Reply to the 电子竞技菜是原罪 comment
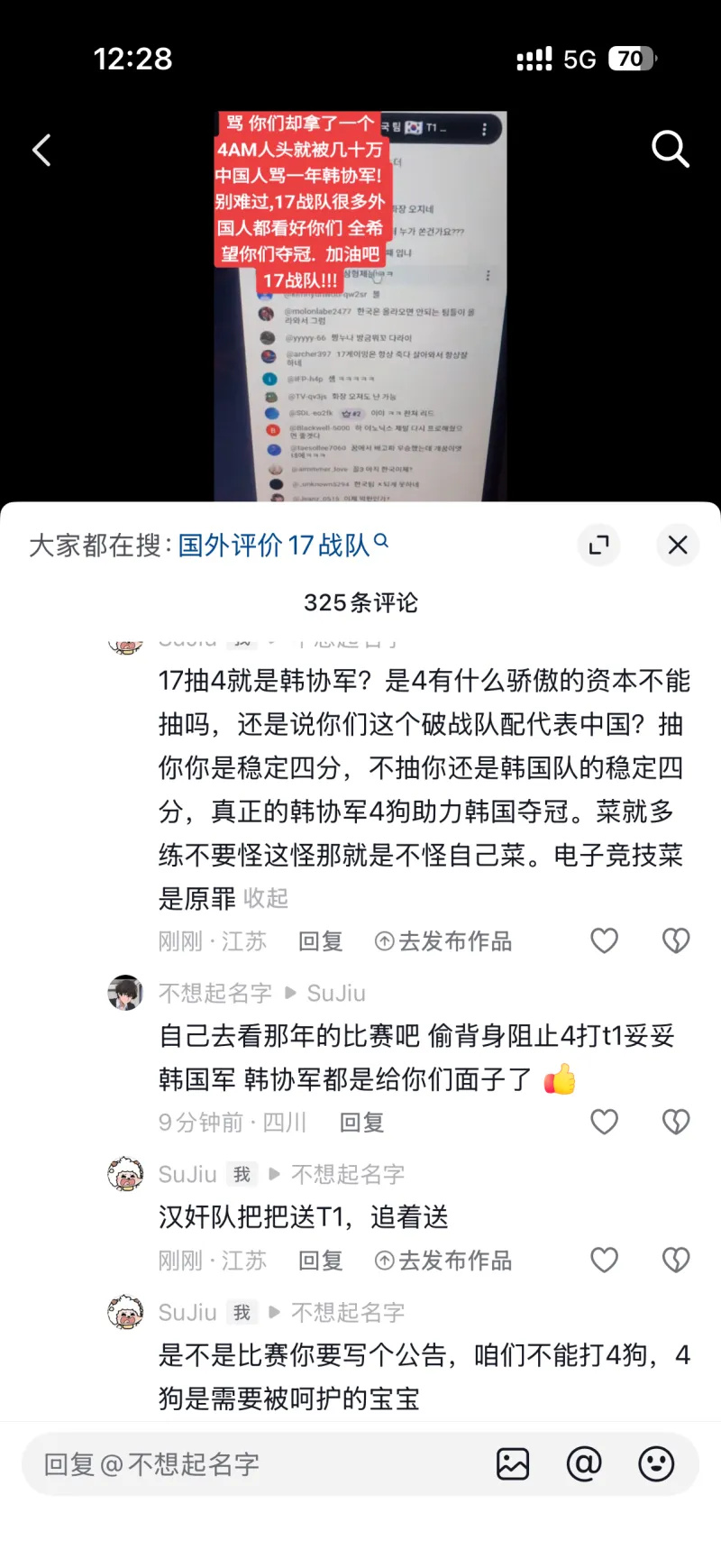721x1568 pixels. coord(320,941)
